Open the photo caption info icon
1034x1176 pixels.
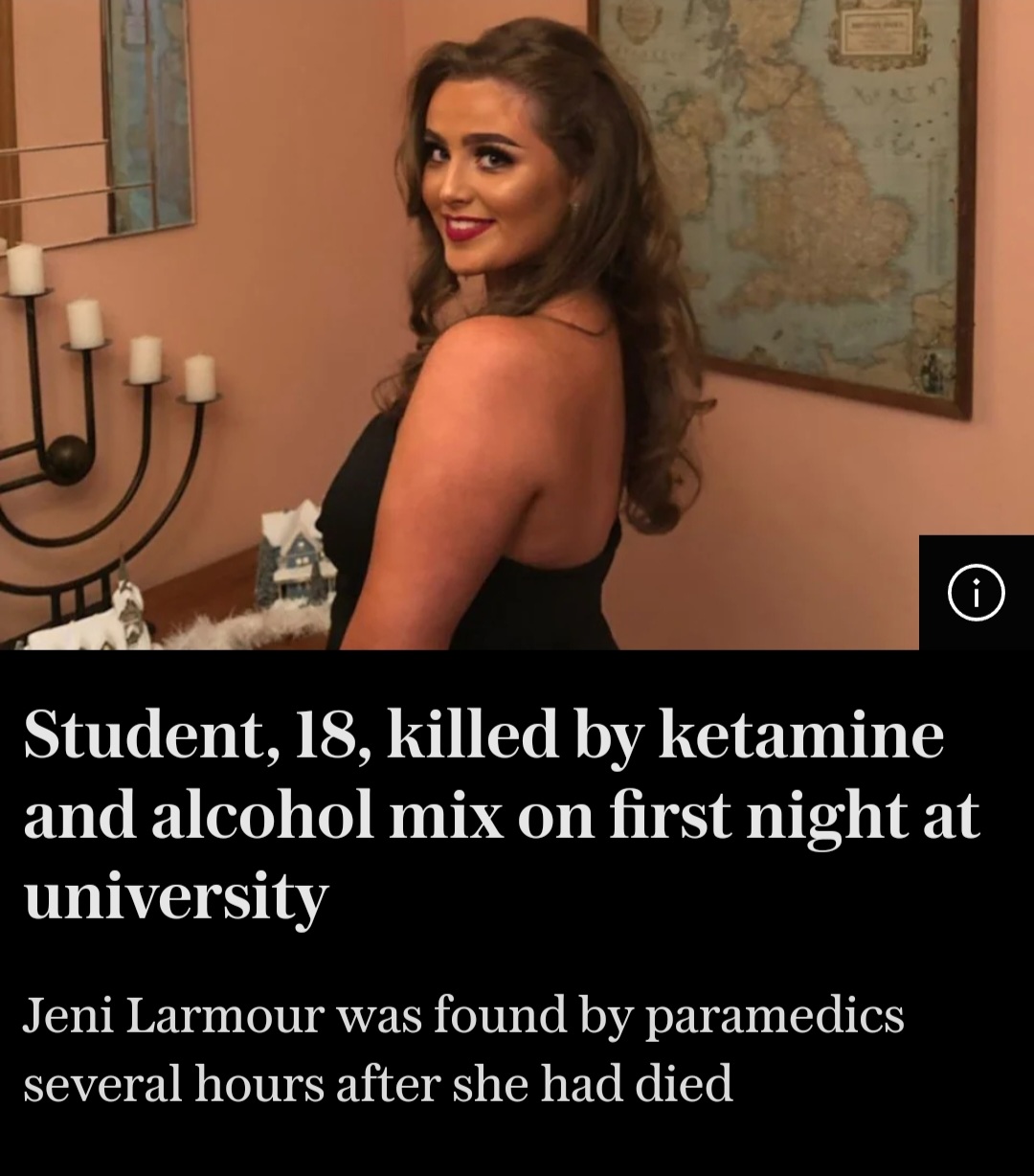976,593
